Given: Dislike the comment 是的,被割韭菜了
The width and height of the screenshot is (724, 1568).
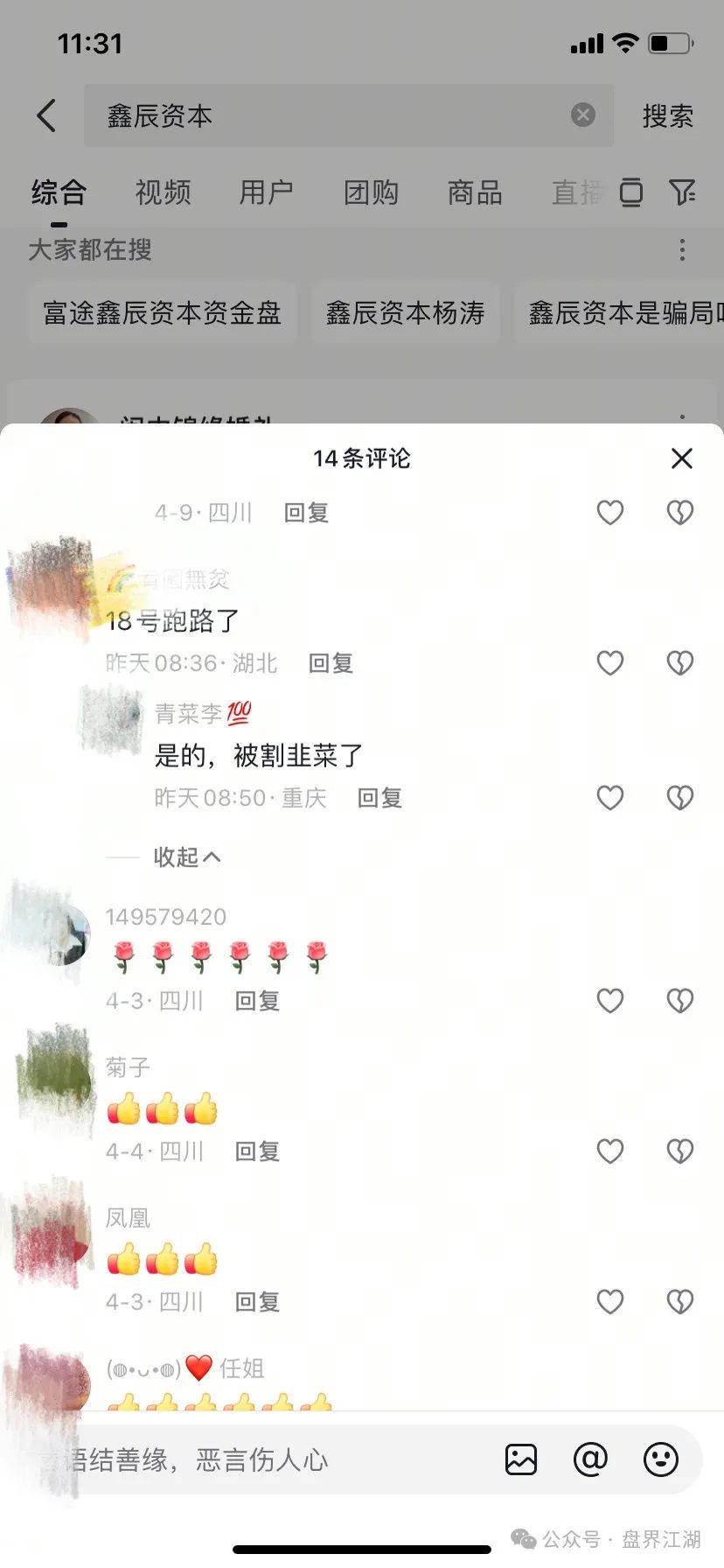Looking at the screenshot, I should tap(679, 798).
